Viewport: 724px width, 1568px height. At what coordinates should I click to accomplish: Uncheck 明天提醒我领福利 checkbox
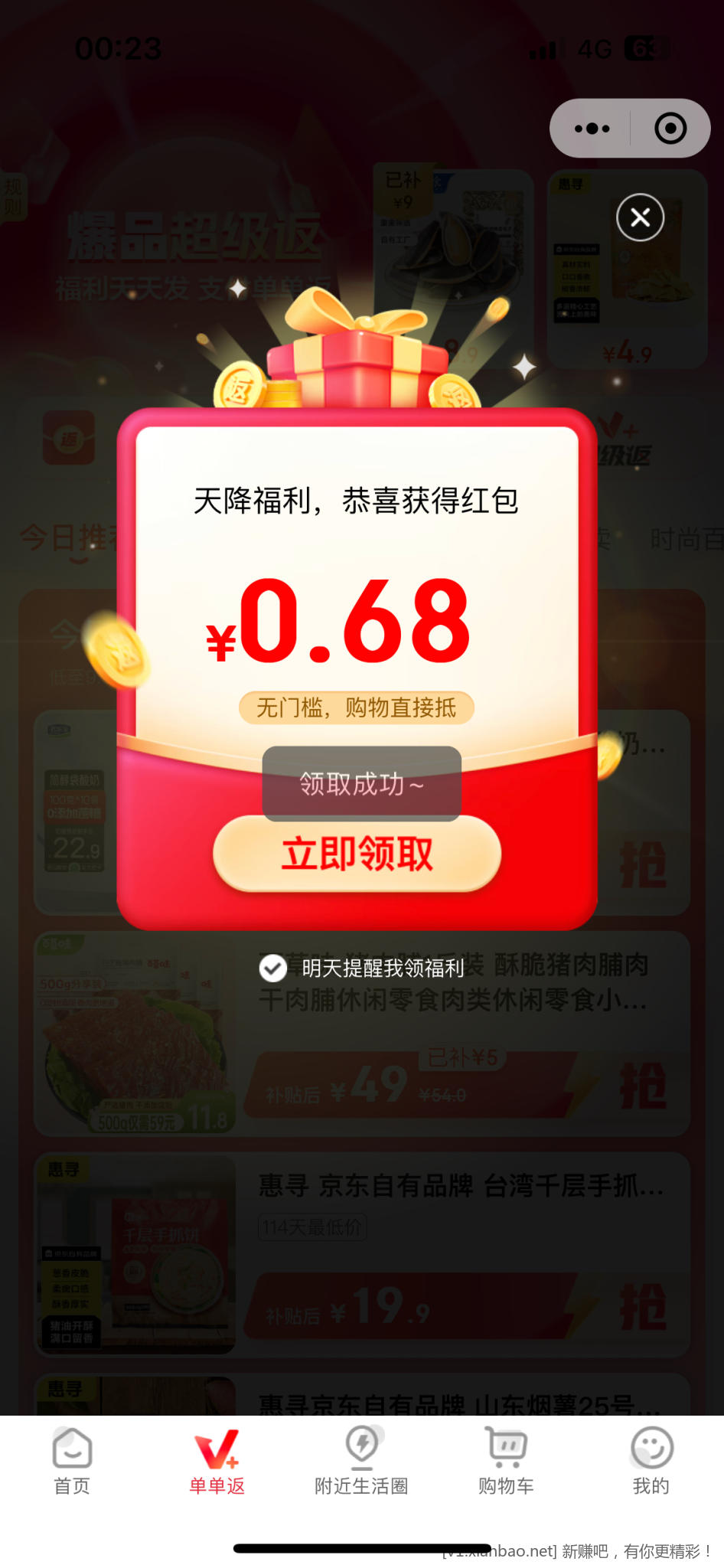click(273, 968)
